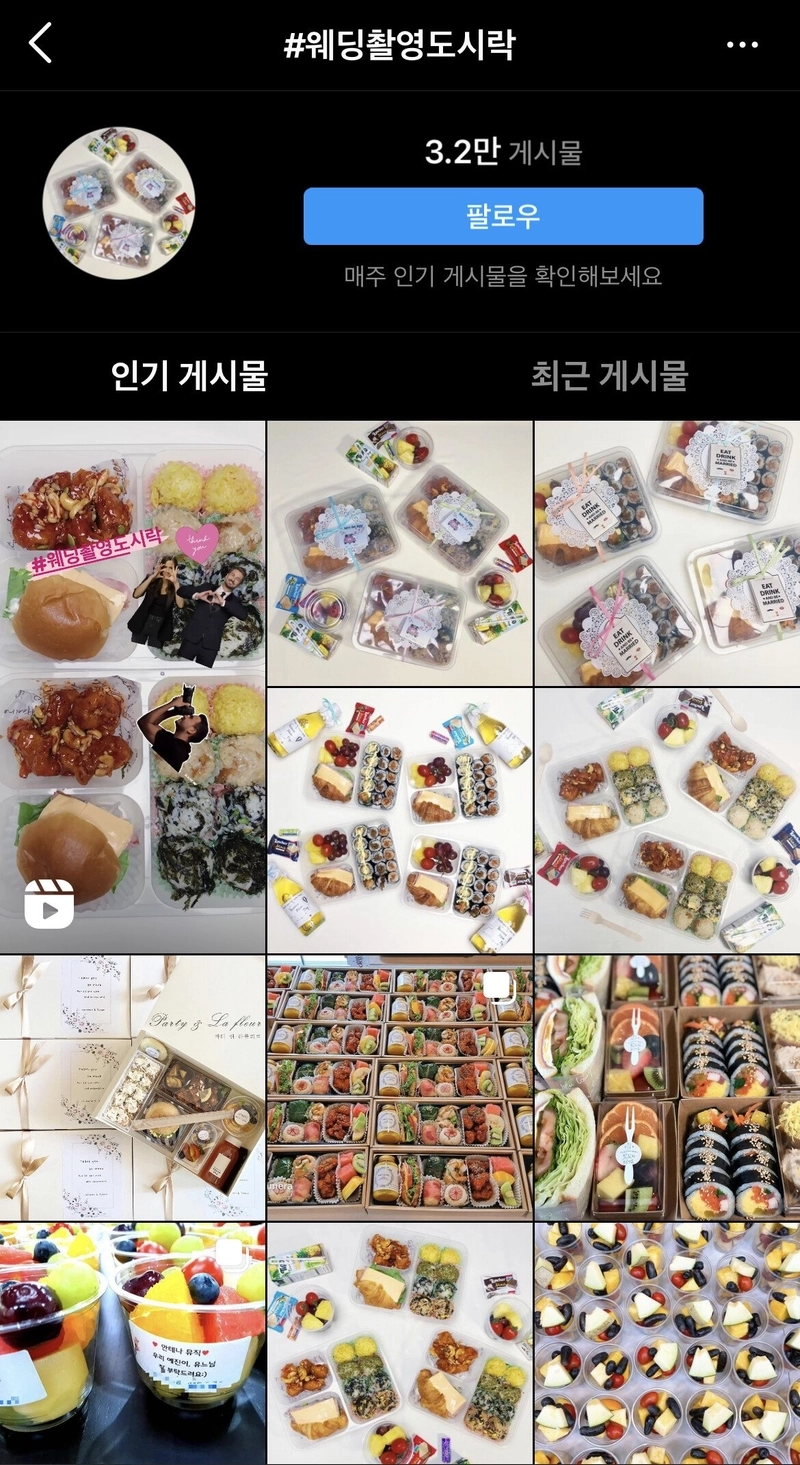Viewport: 800px width, 1465px height.
Task: Switch to the 최근 게시물 tab
Action: [x=609, y=376]
